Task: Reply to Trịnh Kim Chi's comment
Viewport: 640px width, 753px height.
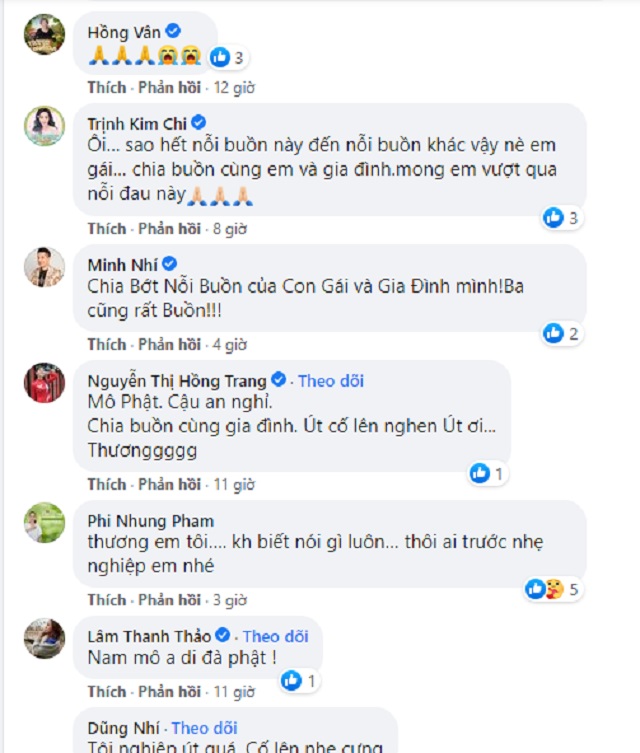Action: [x=168, y=229]
